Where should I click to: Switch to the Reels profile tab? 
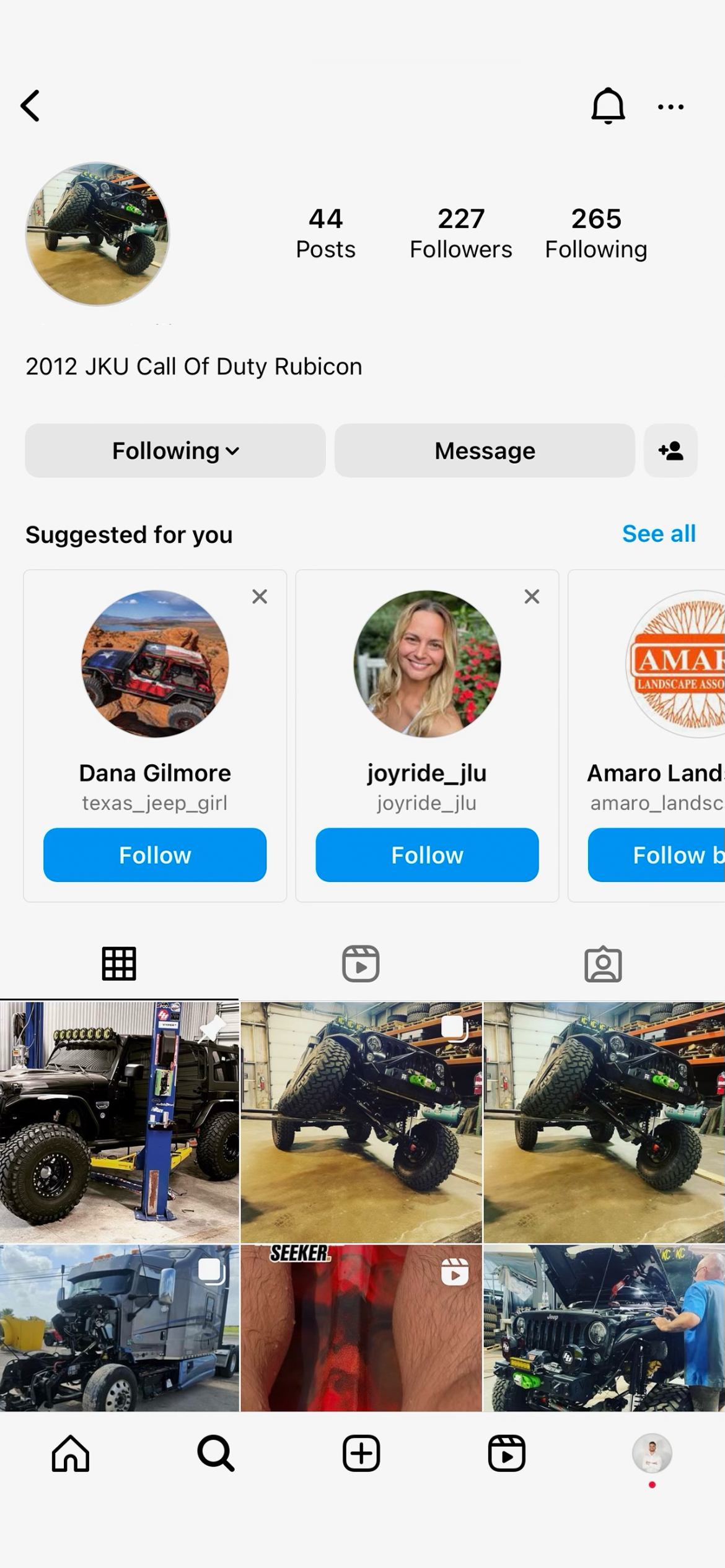361,964
